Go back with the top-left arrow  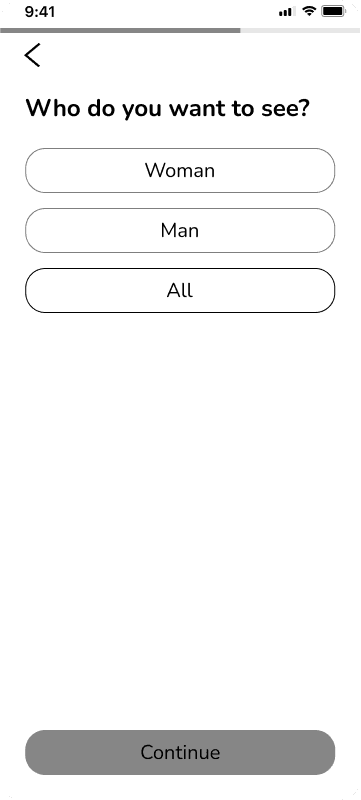pos(32,55)
